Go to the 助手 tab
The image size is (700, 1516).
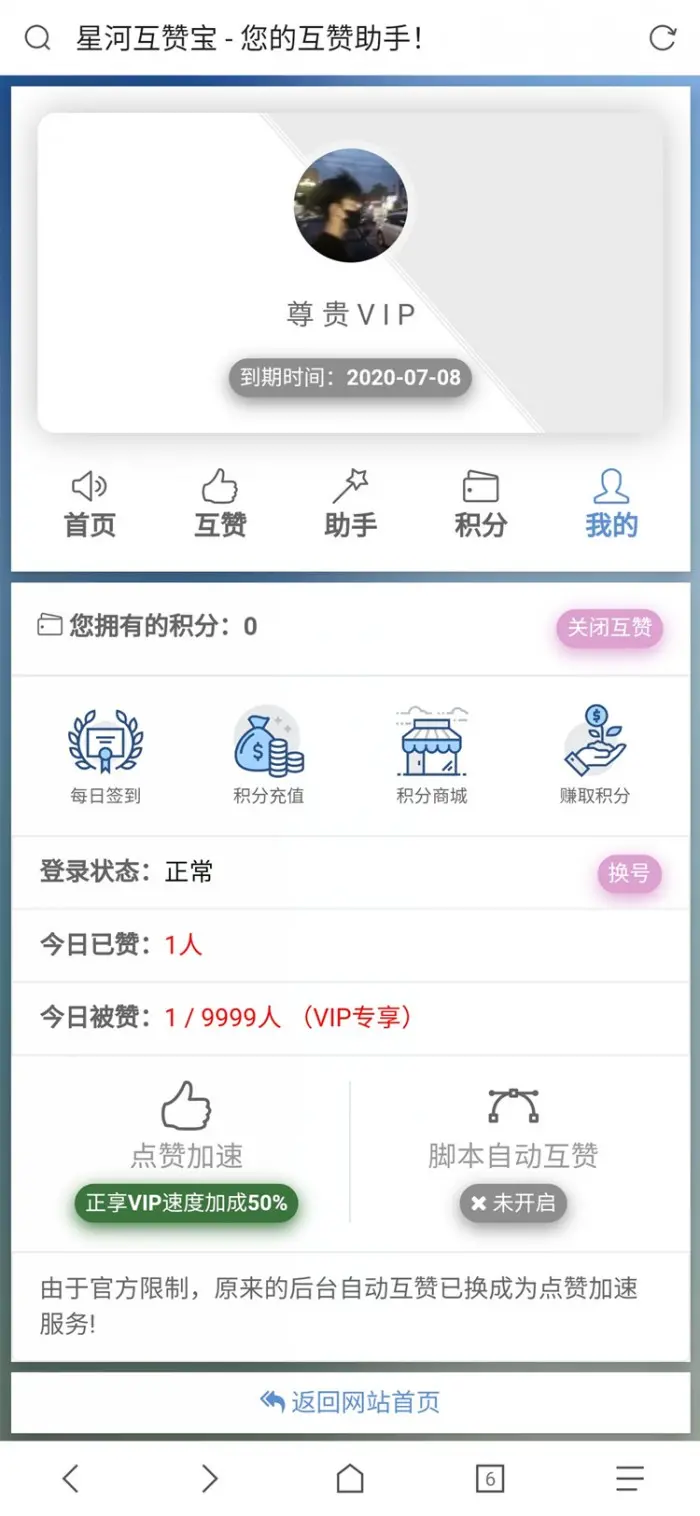(350, 505)
